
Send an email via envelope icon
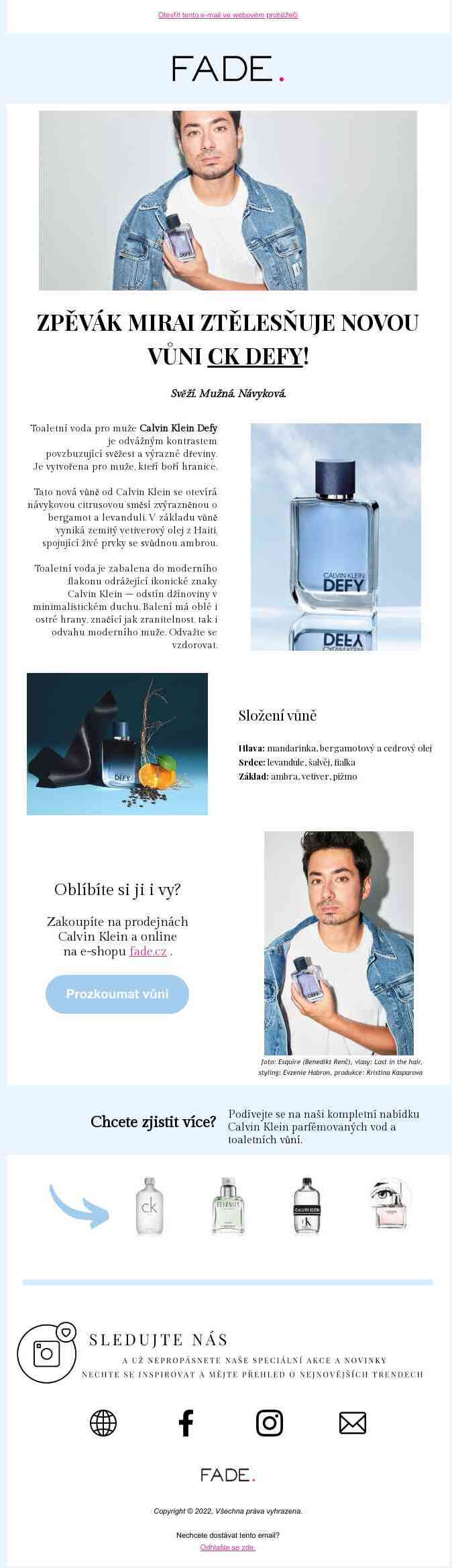point(353,1422)
